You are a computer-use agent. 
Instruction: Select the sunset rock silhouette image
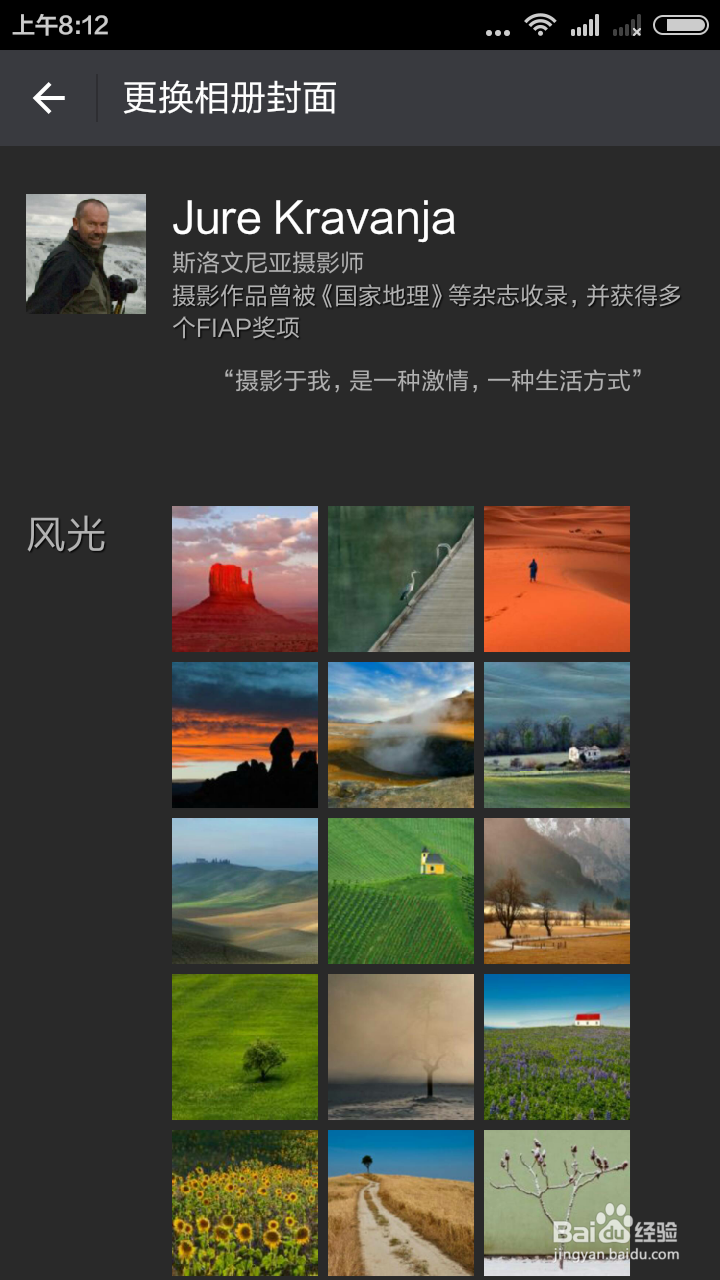tap(244, 734)
